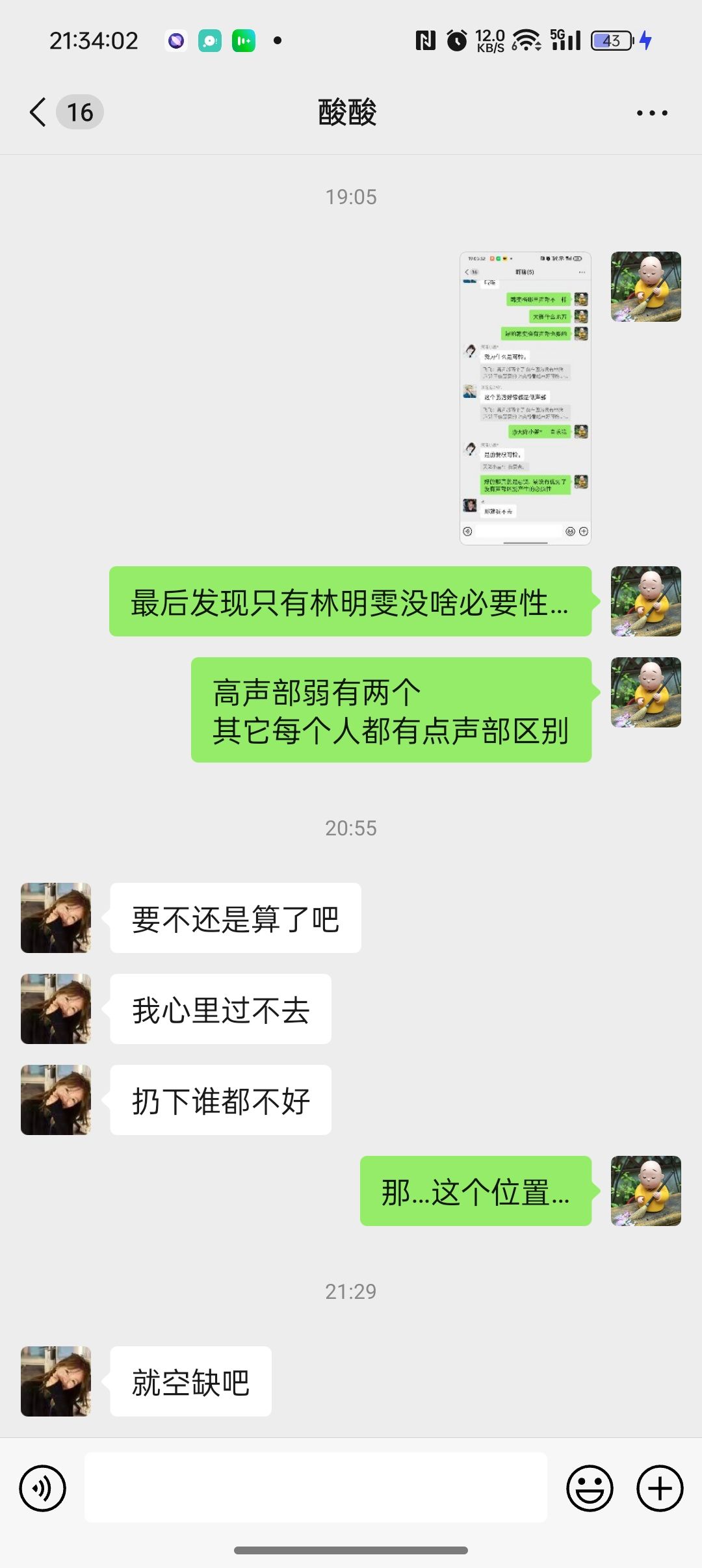Tap the message text field
Screen dimensions: 702x1568
(316, 1487)
